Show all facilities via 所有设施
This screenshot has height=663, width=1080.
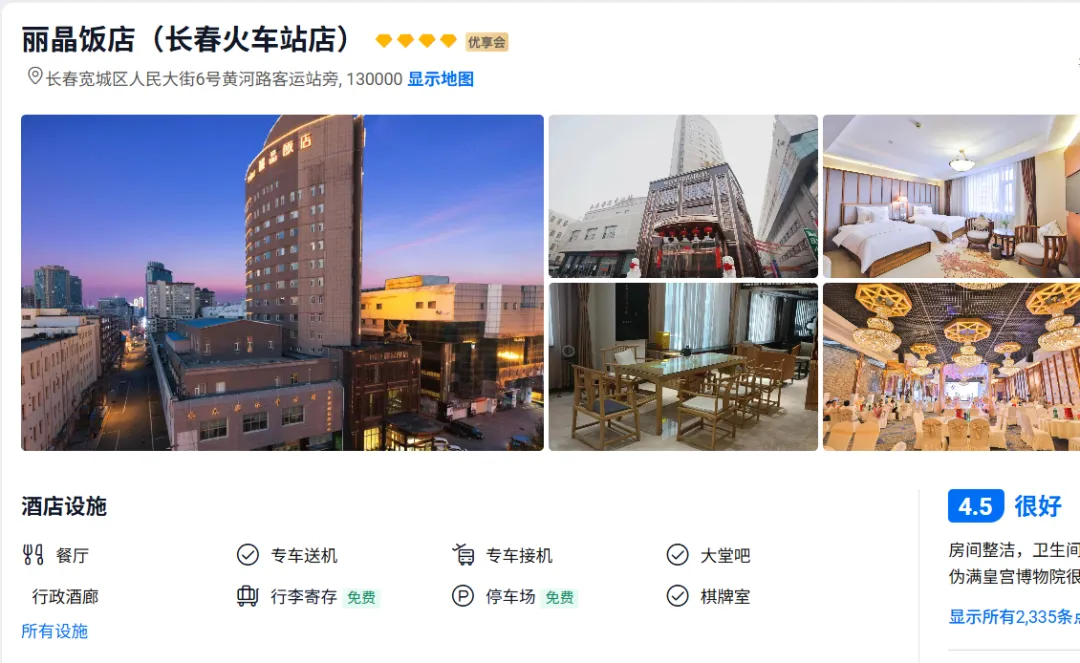point(55,631)
